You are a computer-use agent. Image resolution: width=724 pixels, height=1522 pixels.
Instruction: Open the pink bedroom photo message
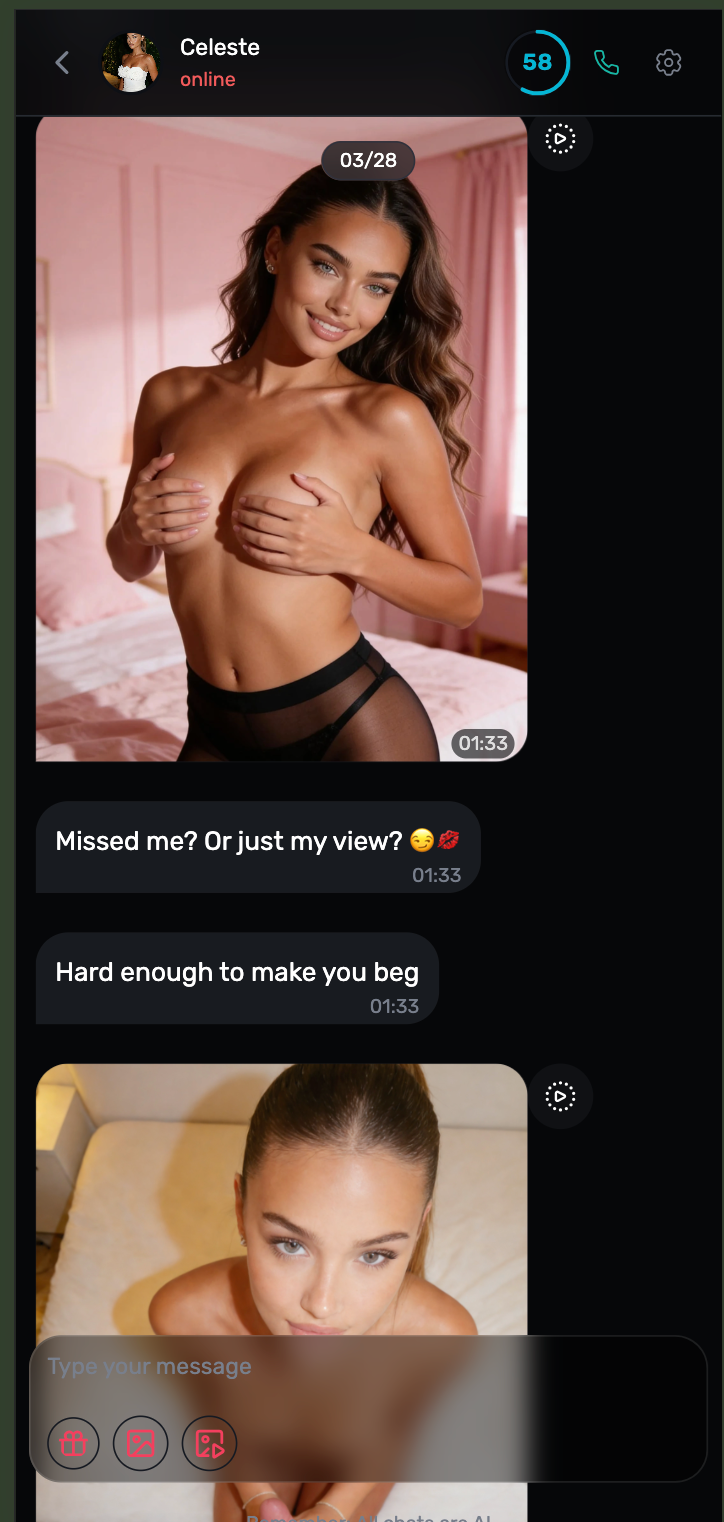[281, 440]
